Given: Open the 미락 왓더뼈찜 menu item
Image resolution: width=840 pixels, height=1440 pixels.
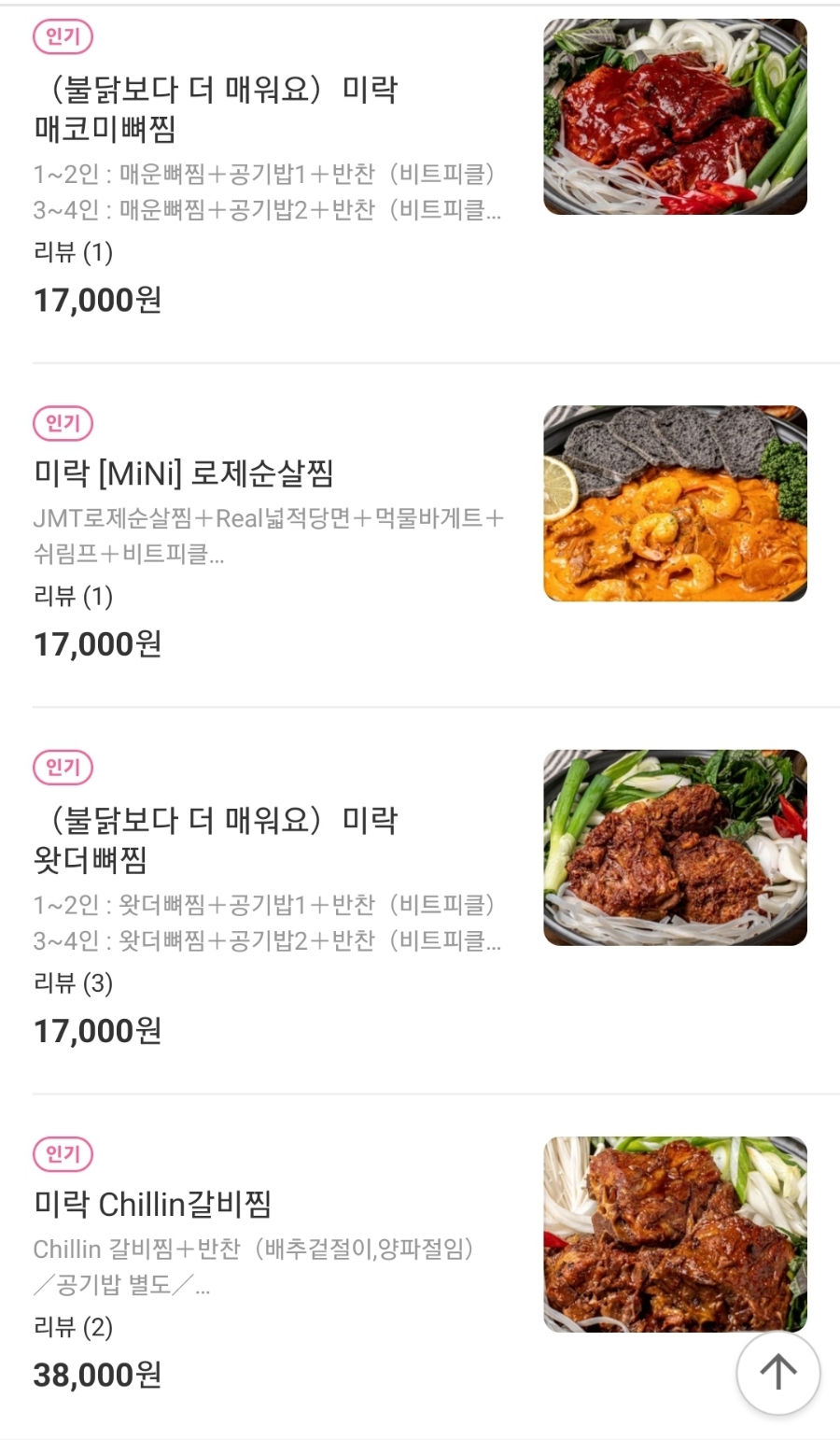Looking at the screenshot, I should [x=217, y=840].
